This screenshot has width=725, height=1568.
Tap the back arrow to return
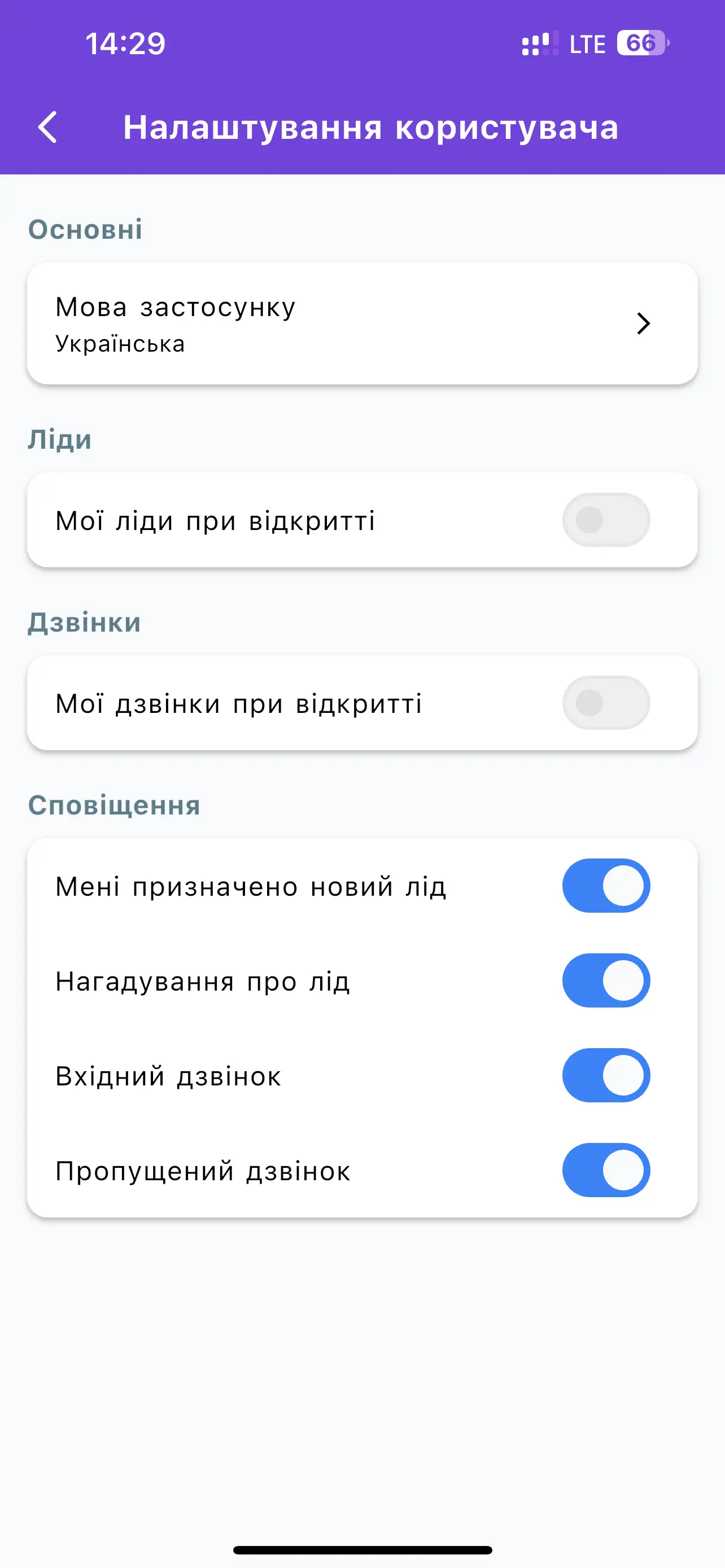tap(47, 127)
